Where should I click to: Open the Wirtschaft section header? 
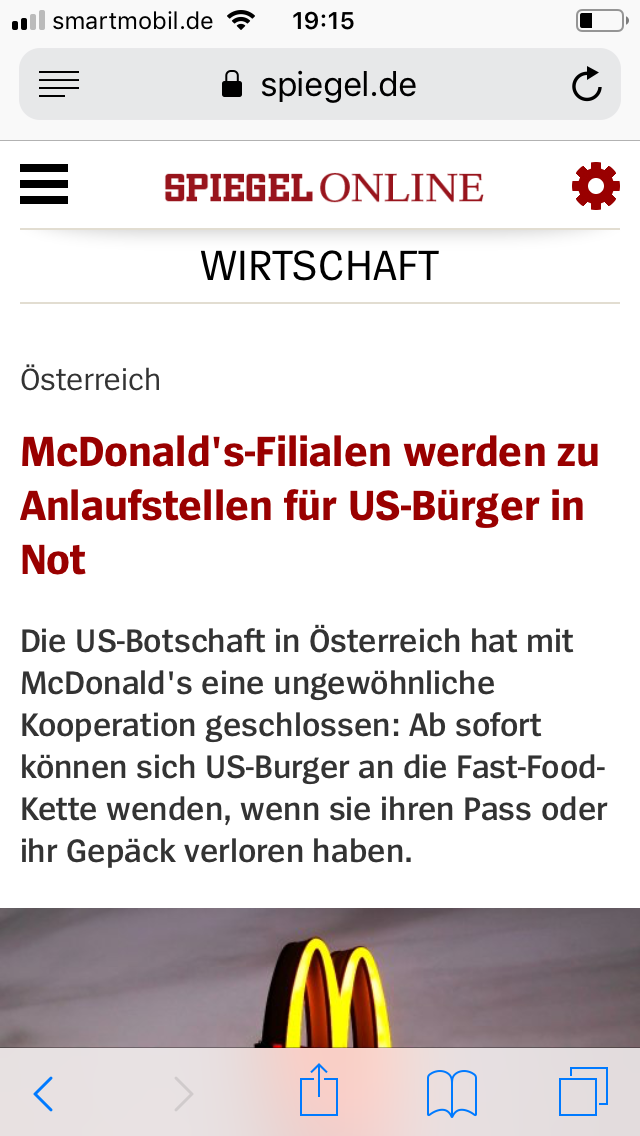click(x=320, y=266)
